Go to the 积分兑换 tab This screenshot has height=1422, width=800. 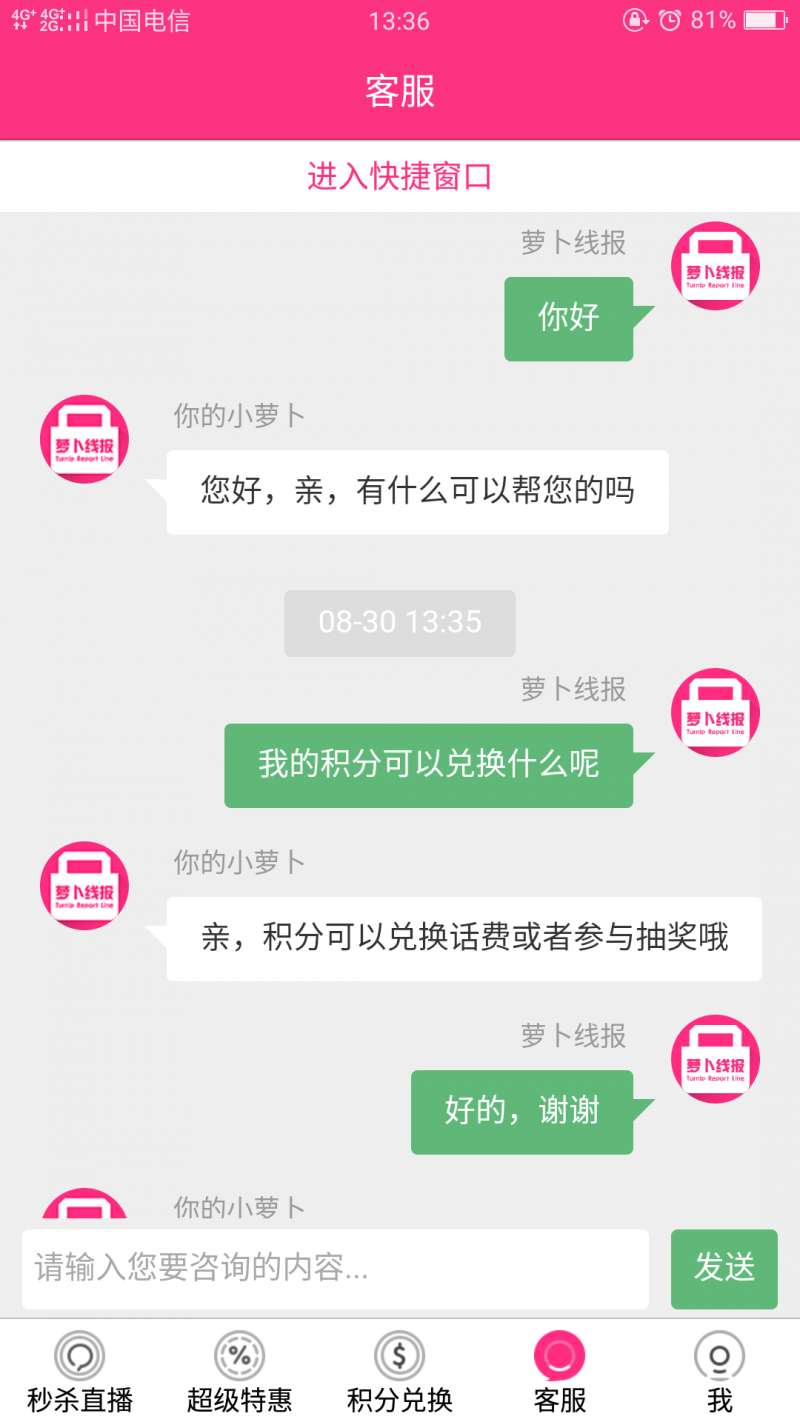pos(400,1372)
